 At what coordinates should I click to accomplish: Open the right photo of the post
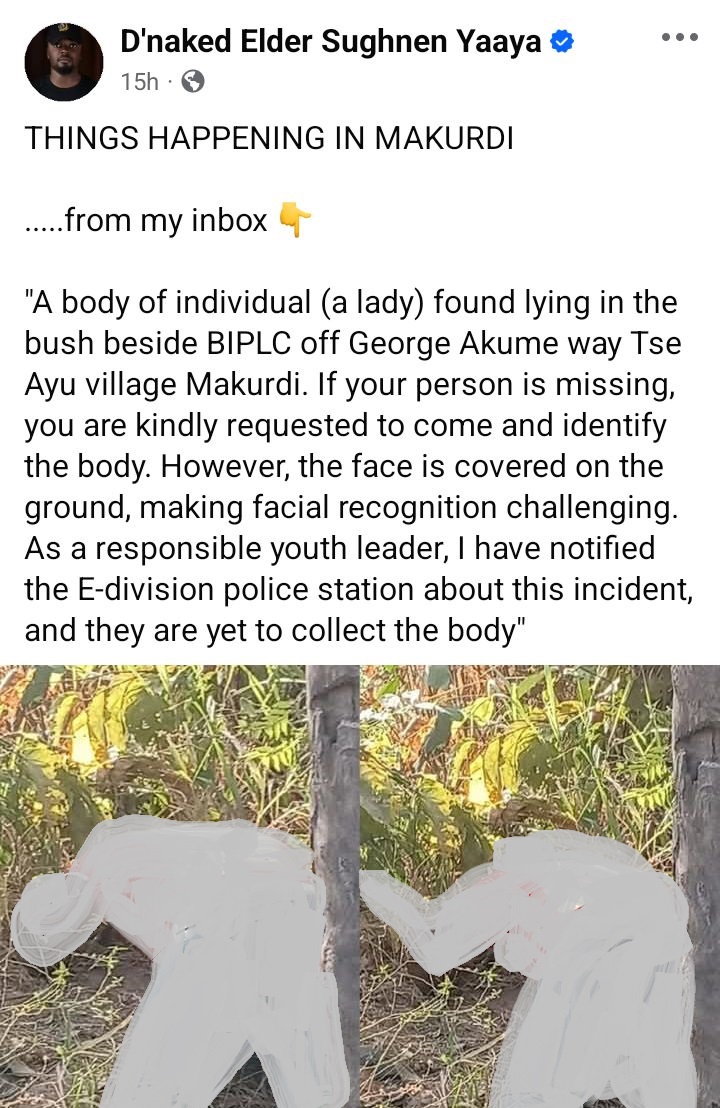point(540,880)
